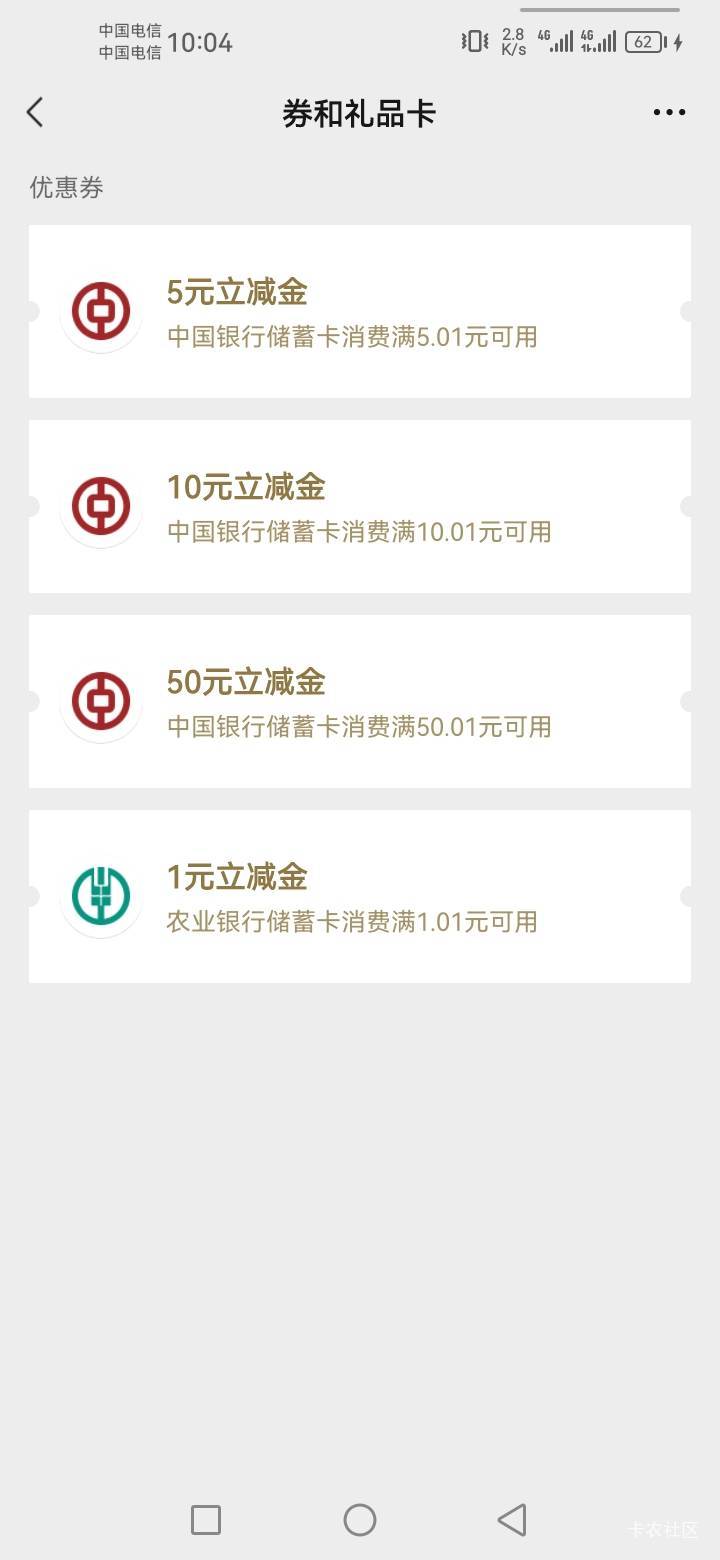
Task: Open the 5元立减金 coupon
Action: point(359,311)
